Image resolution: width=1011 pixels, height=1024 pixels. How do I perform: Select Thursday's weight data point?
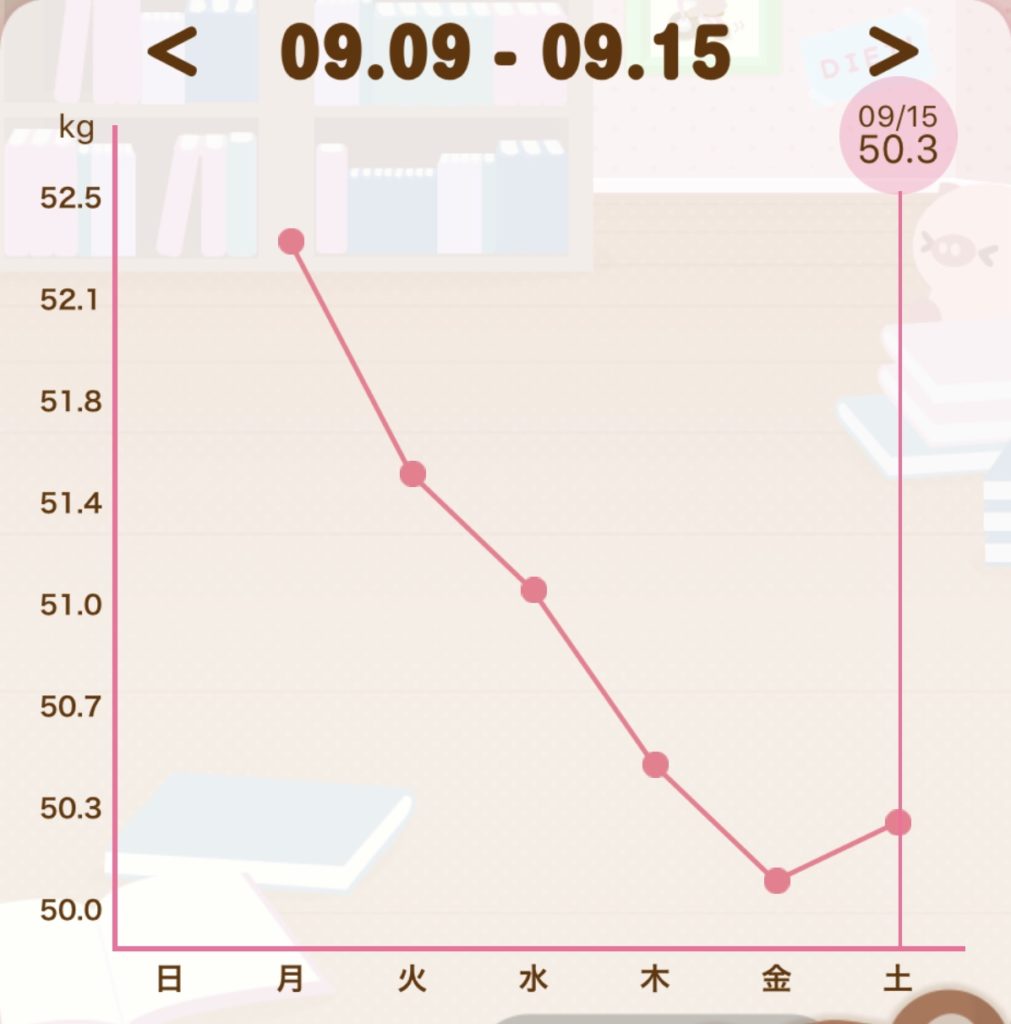coord(655,765)
